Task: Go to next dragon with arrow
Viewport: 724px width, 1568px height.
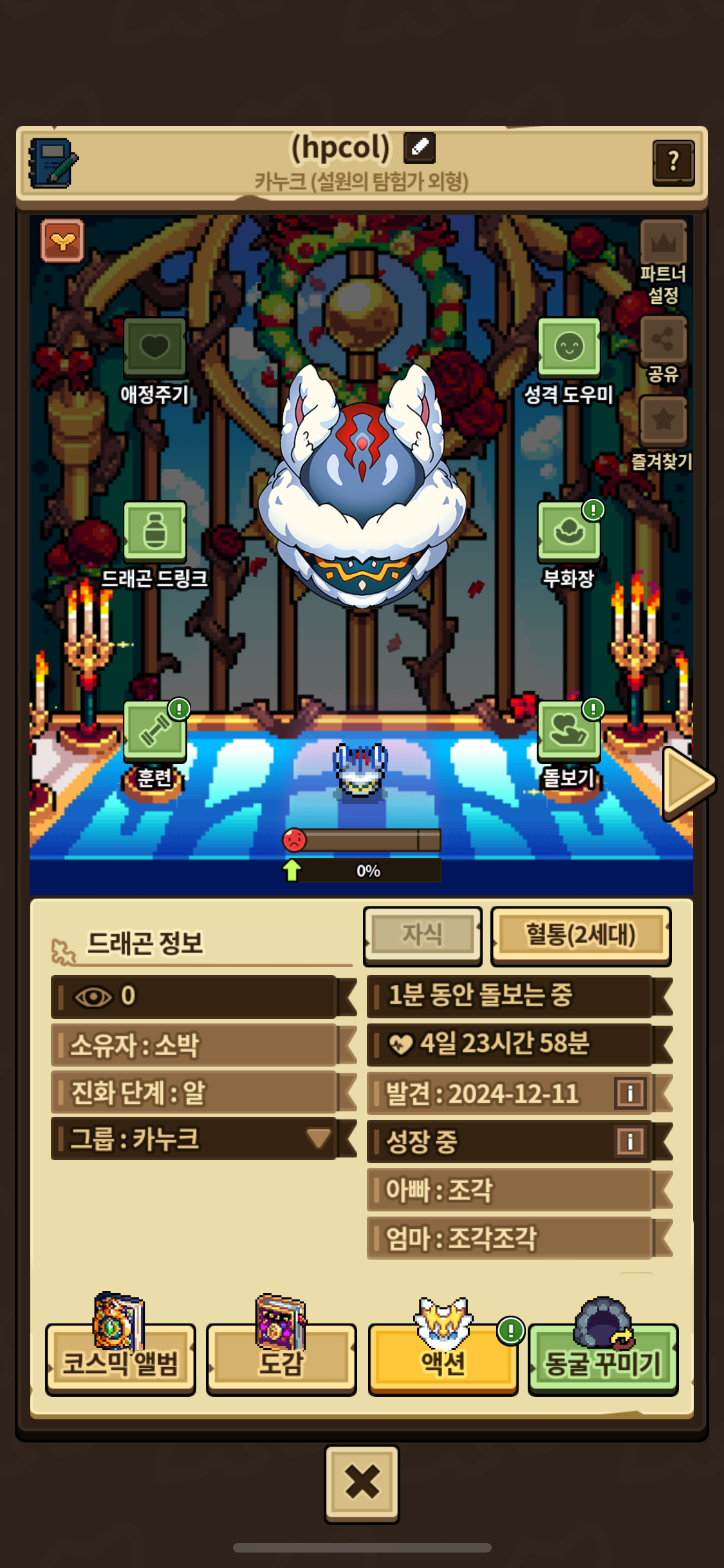Action: click(687, 782)
